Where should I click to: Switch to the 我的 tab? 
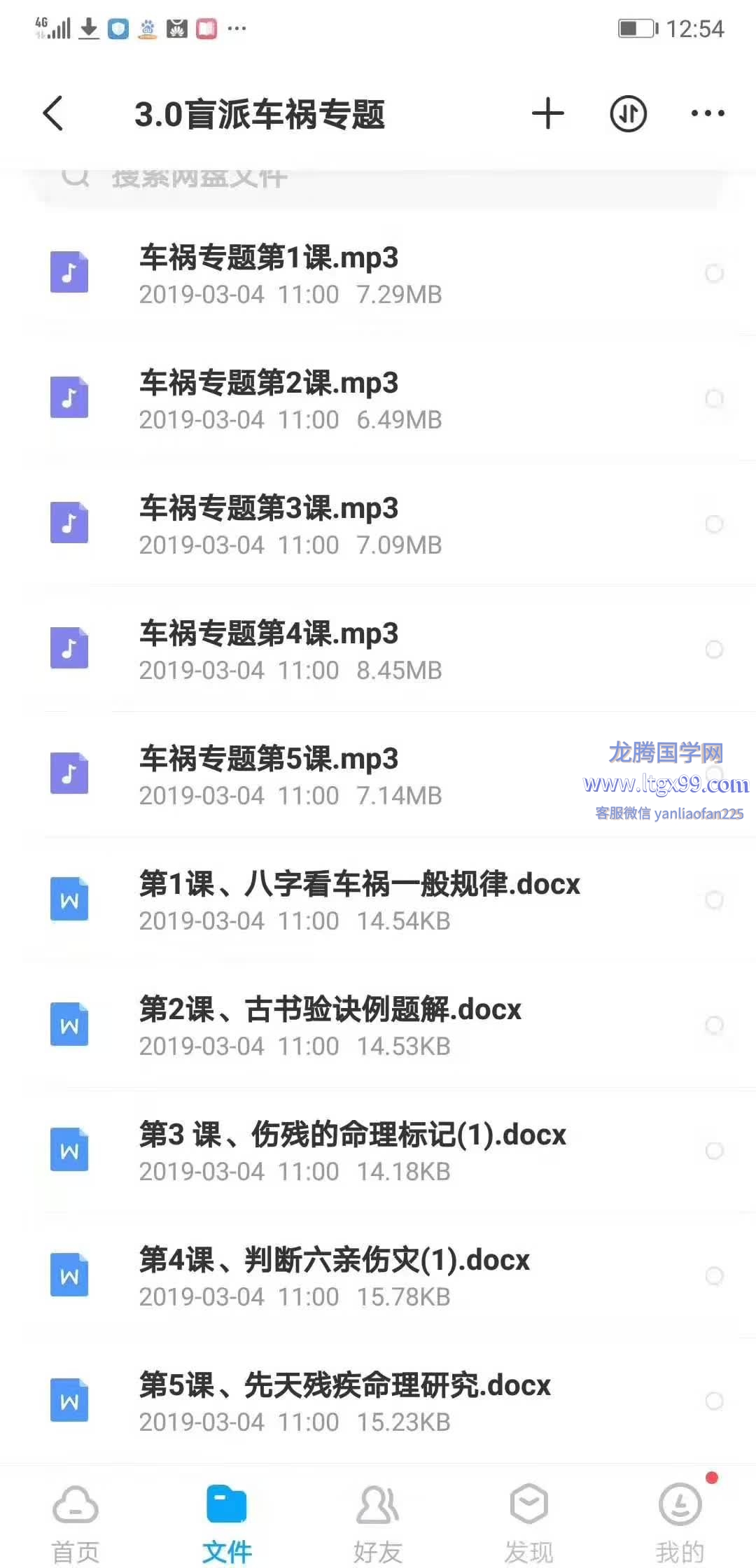pos(680,1523)
